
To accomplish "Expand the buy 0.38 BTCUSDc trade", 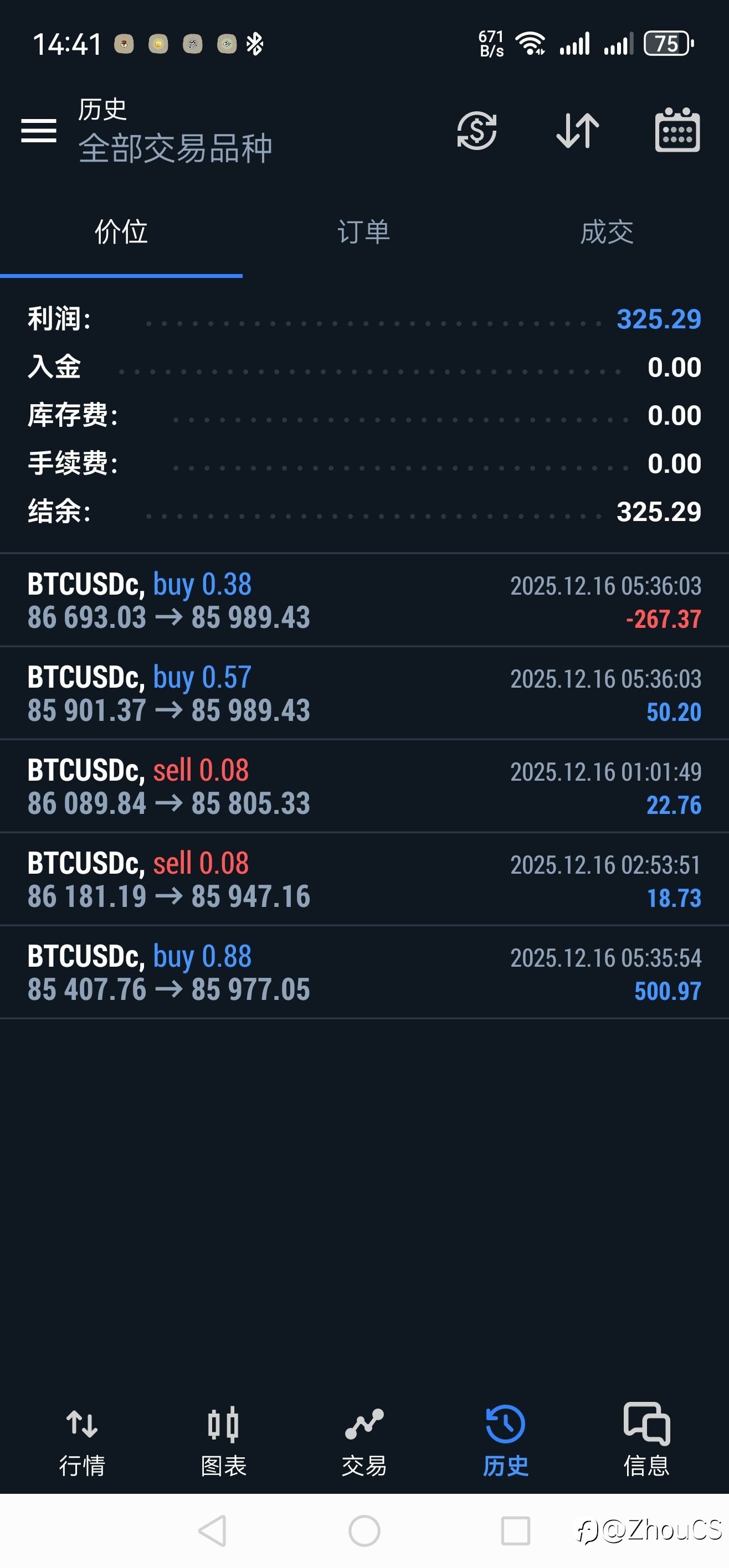I will pos(364,600).
